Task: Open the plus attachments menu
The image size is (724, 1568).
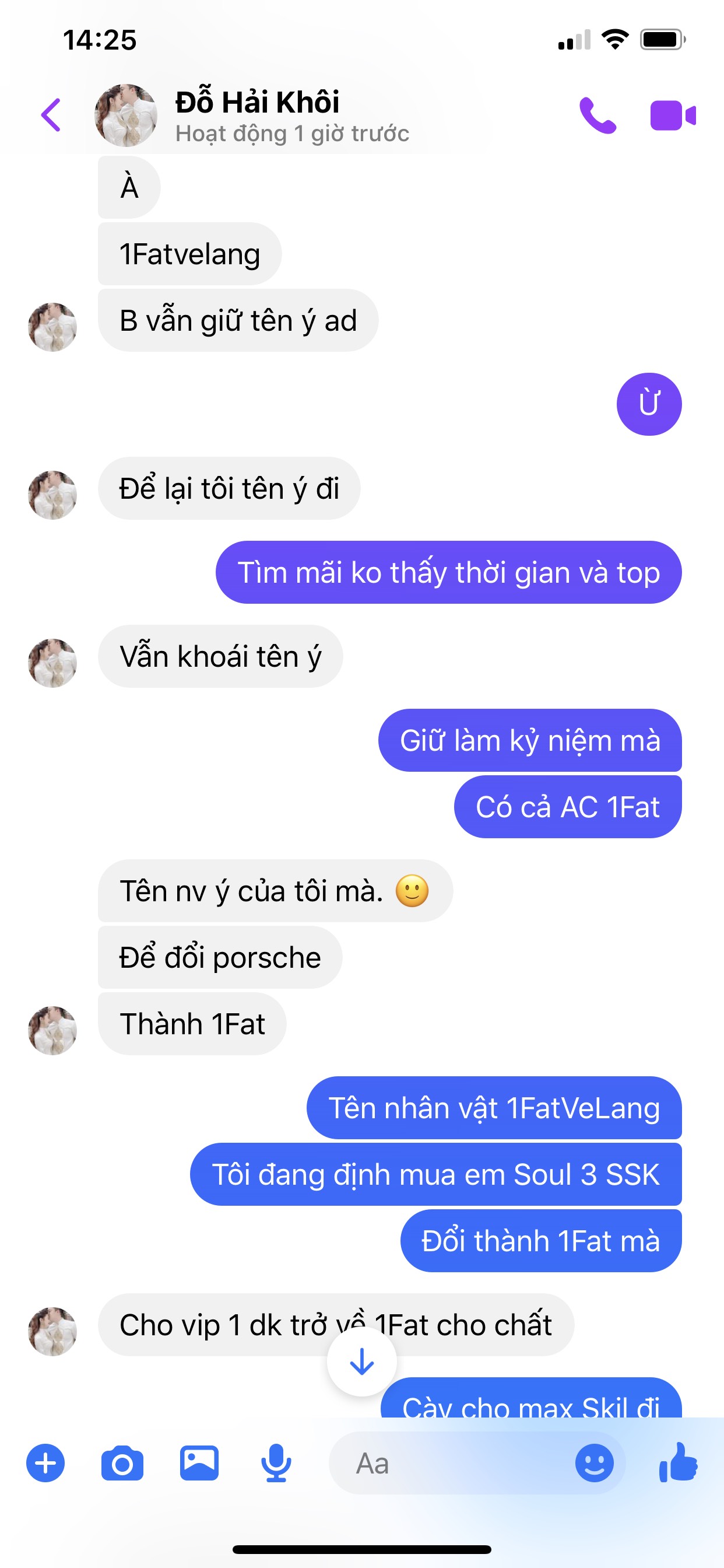Action: [x=45, y=1464]
